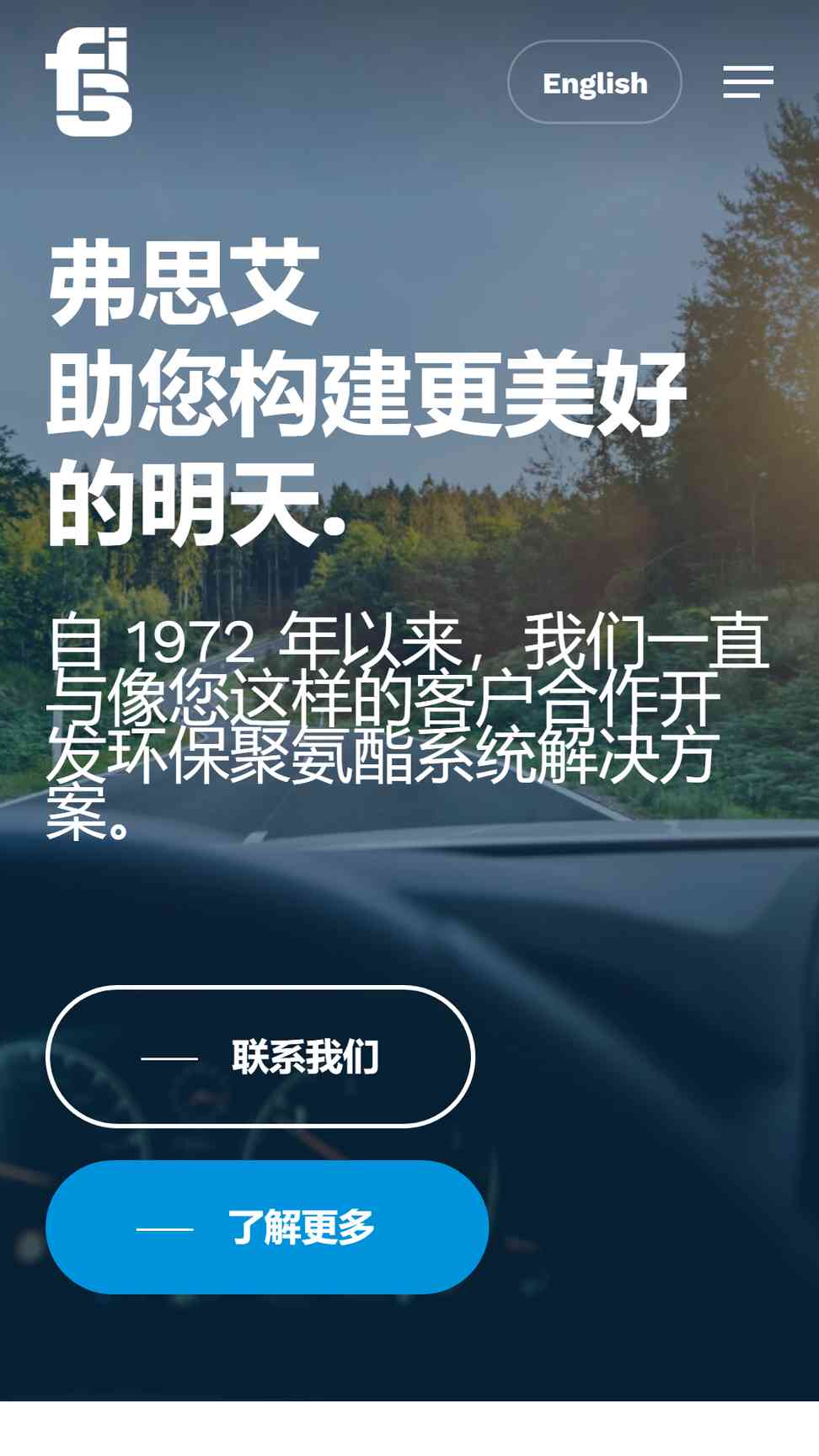Open the FSI logo homepage link
819x1456 pixels.
(x=88, y=82)
